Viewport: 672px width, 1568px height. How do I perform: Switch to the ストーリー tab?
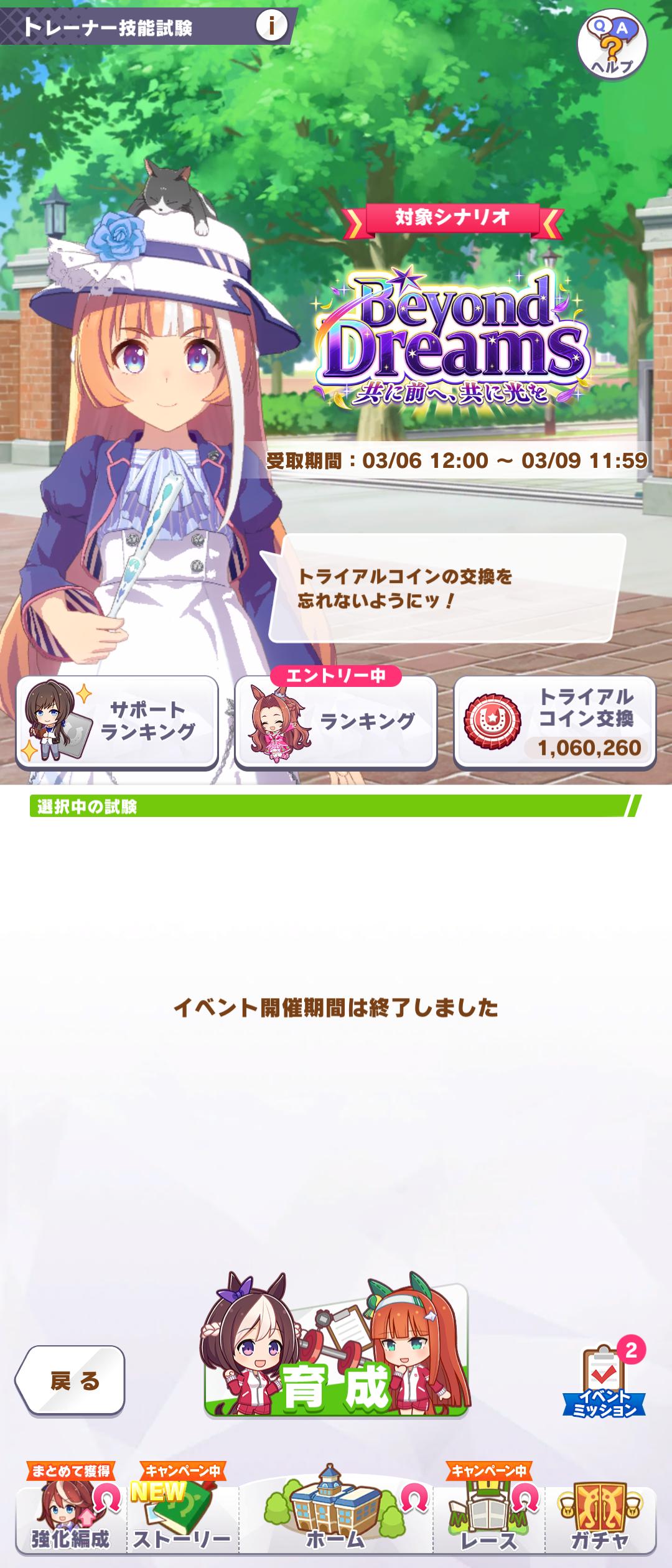(182, 1518)
